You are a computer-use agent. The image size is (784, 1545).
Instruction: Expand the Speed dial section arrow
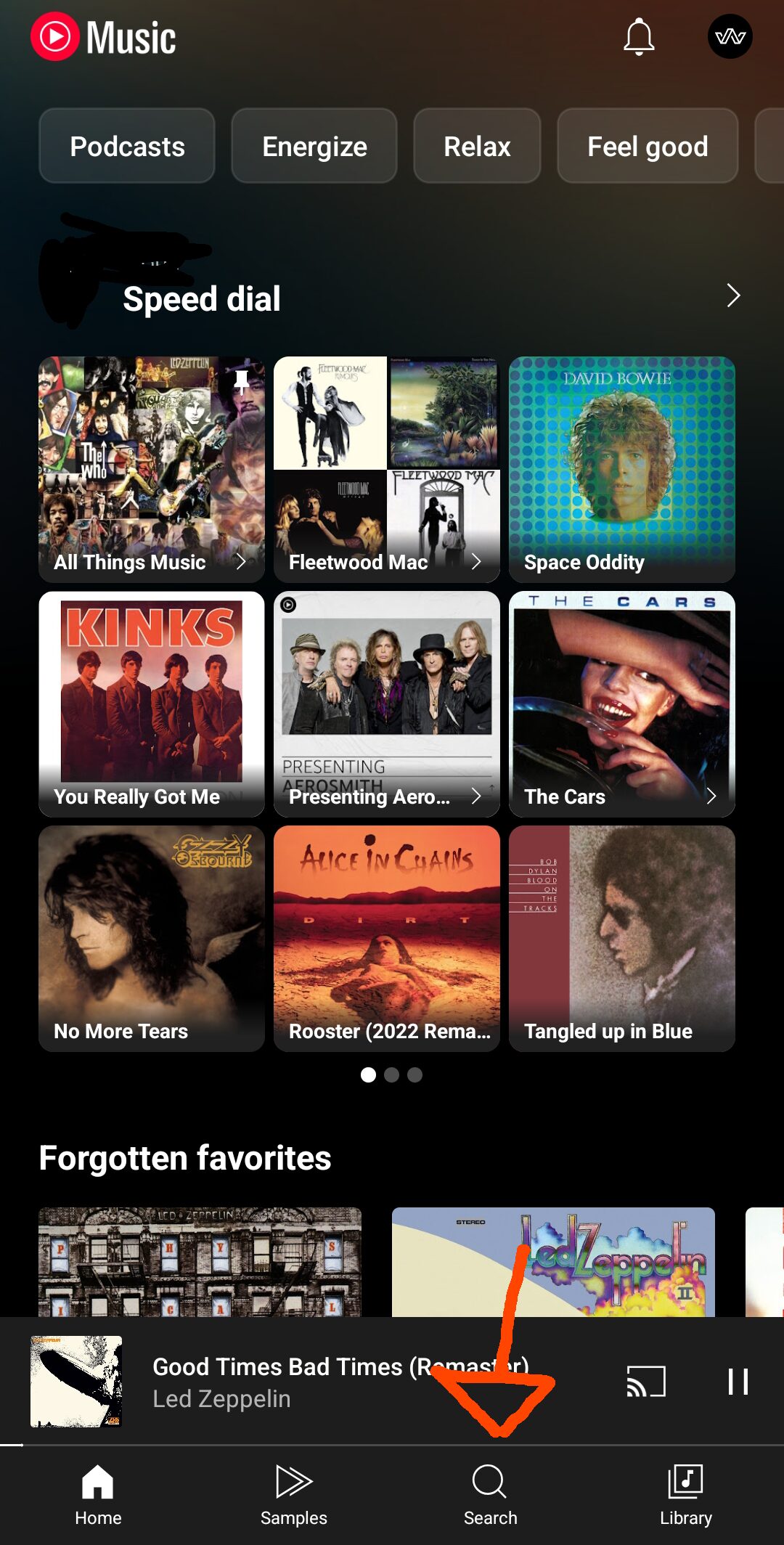pos(733,295)
